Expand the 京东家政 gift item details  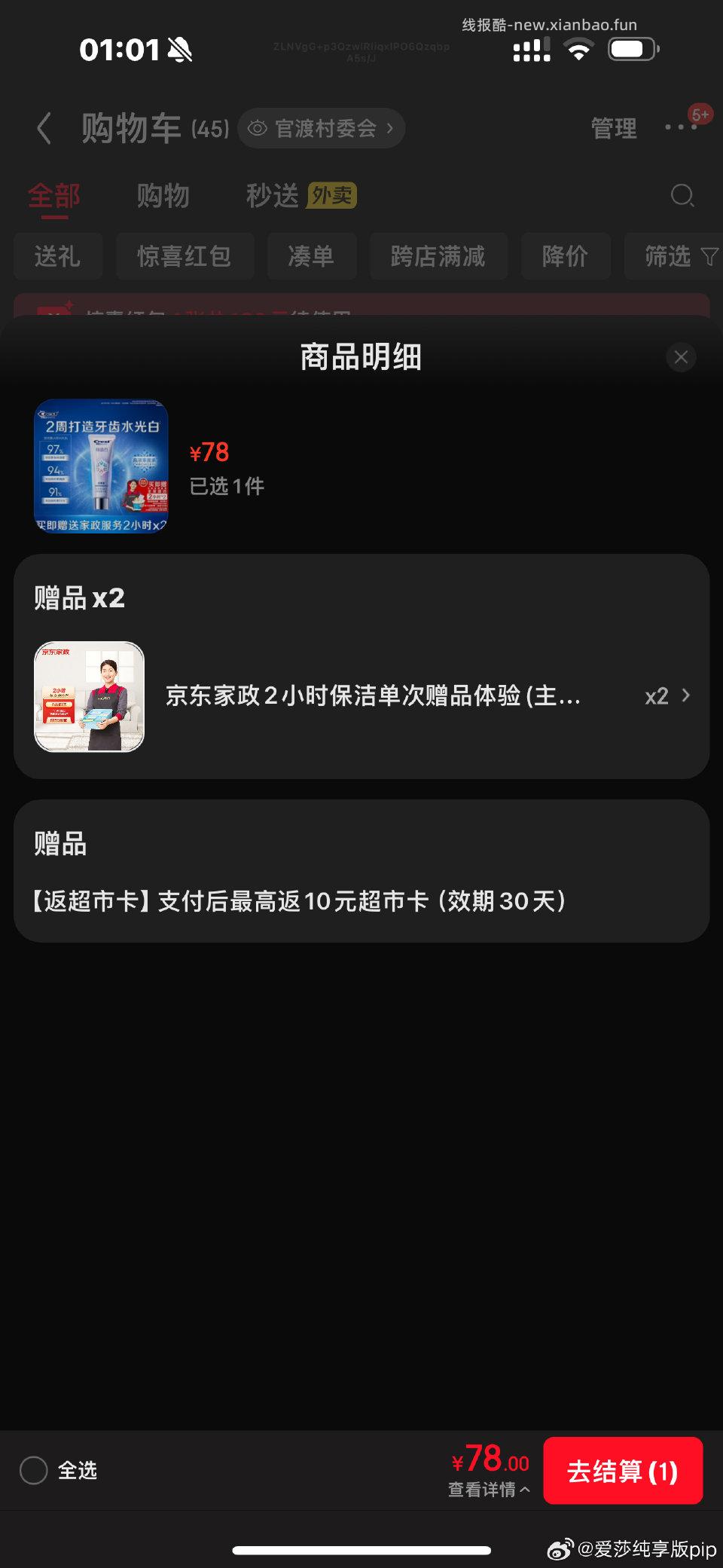click(x=686, y=695)
